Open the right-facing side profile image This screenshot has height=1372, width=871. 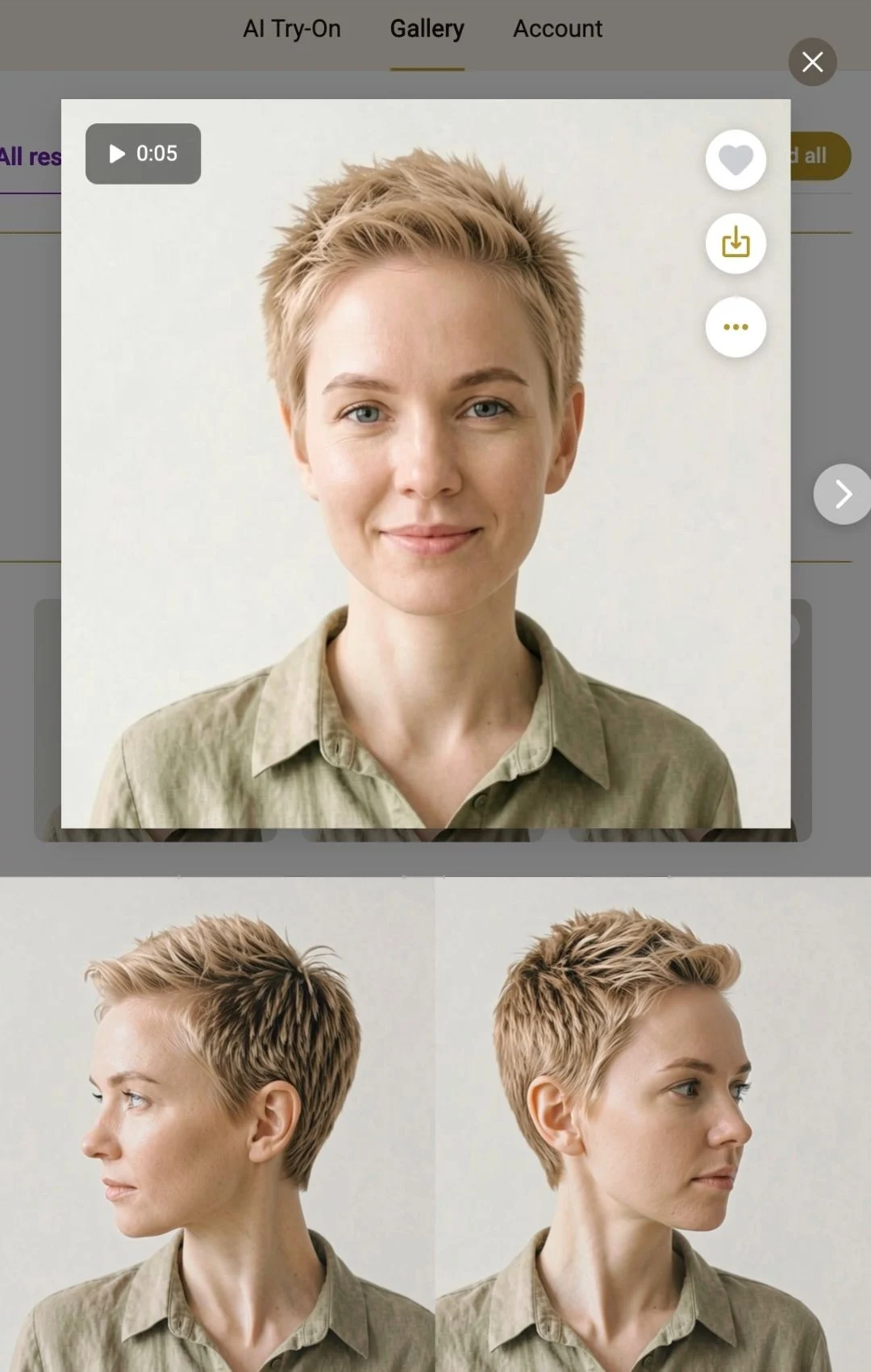(x=653, y=1125)
